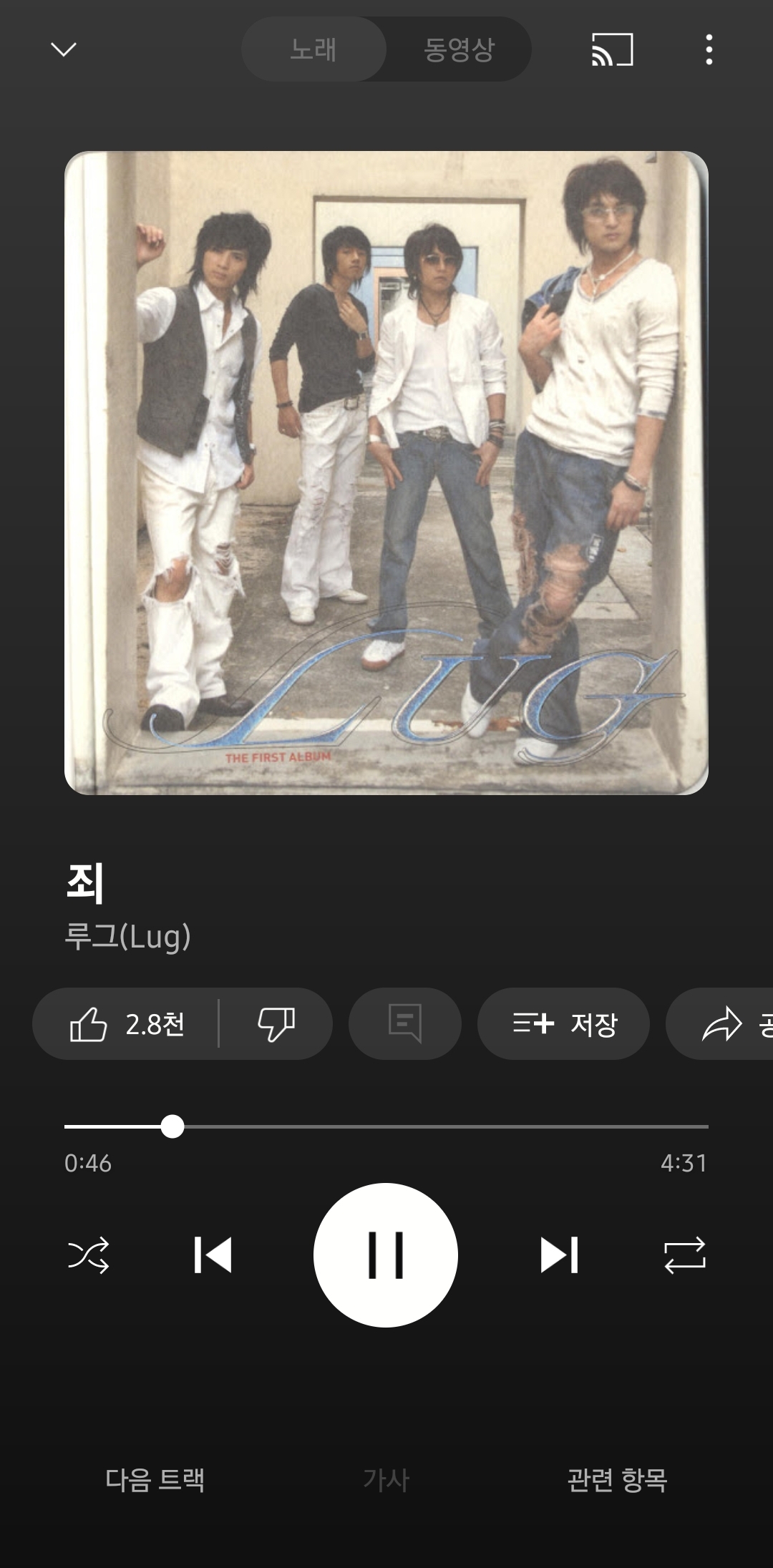Skip to the next track
This screenshot has width=773, height=1568.
pos(558,1255)
